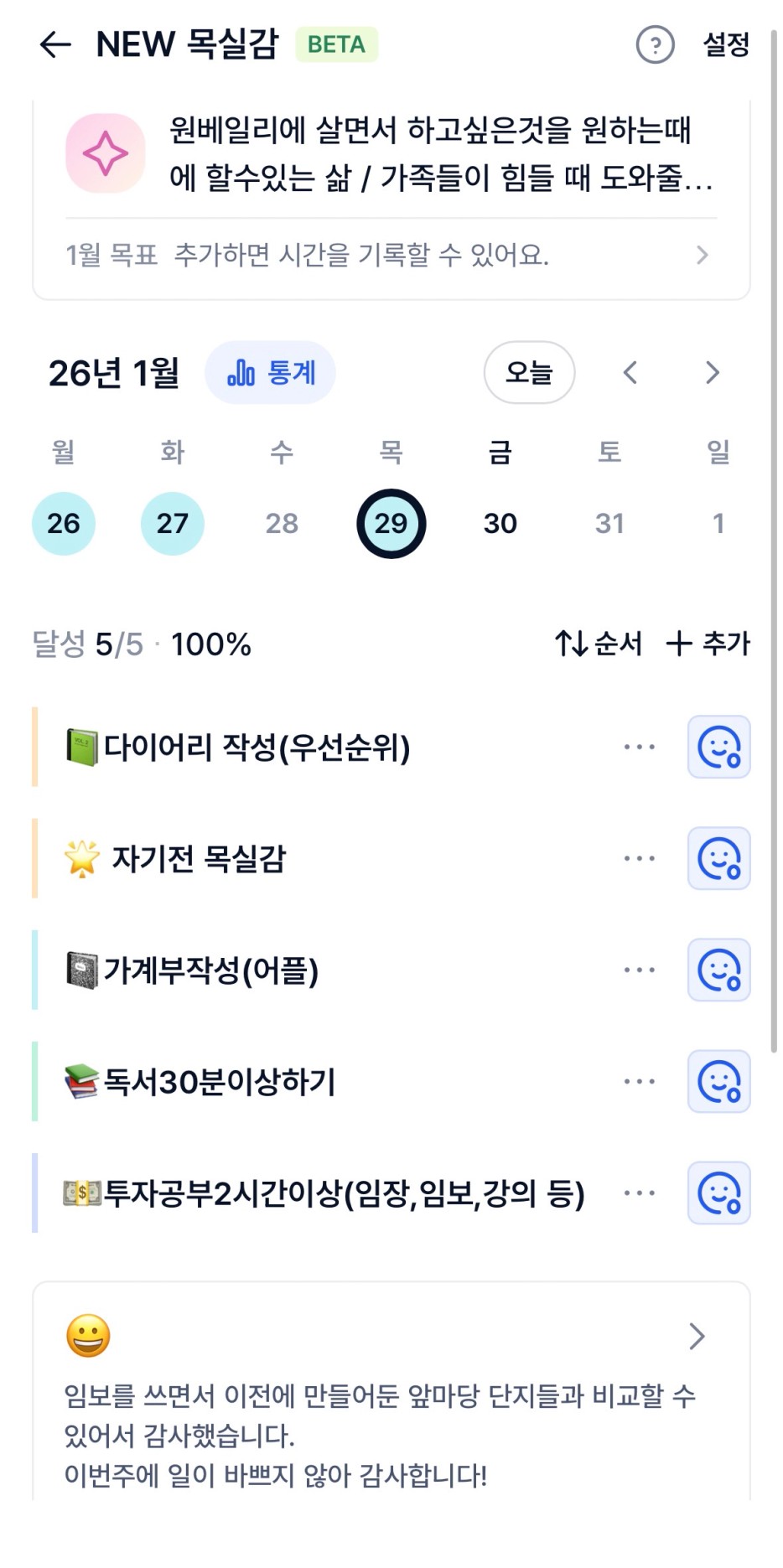This screenshot has width=783, height=1568.
Task: Toggle completion face for 다이어리 작성(우선순위)
Action: click(x=718, y=747)
